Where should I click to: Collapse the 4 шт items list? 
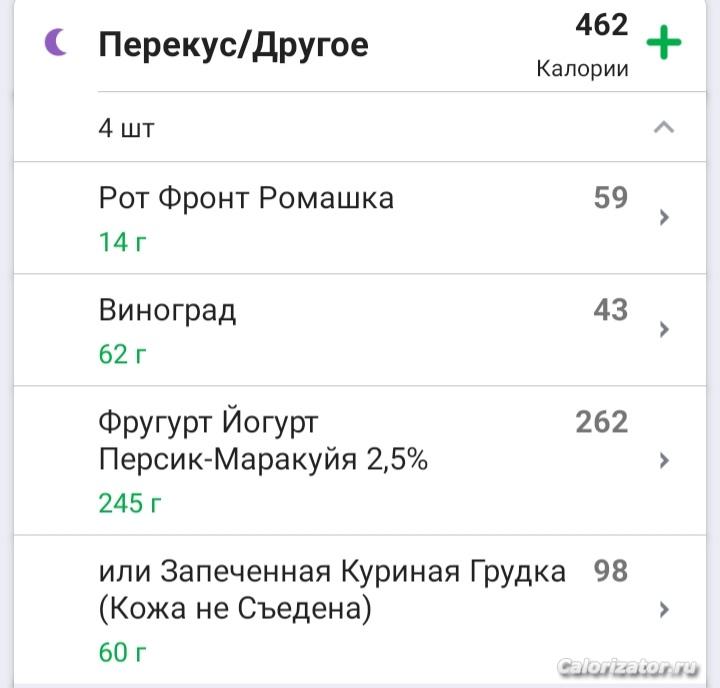[x=663, y=127]
